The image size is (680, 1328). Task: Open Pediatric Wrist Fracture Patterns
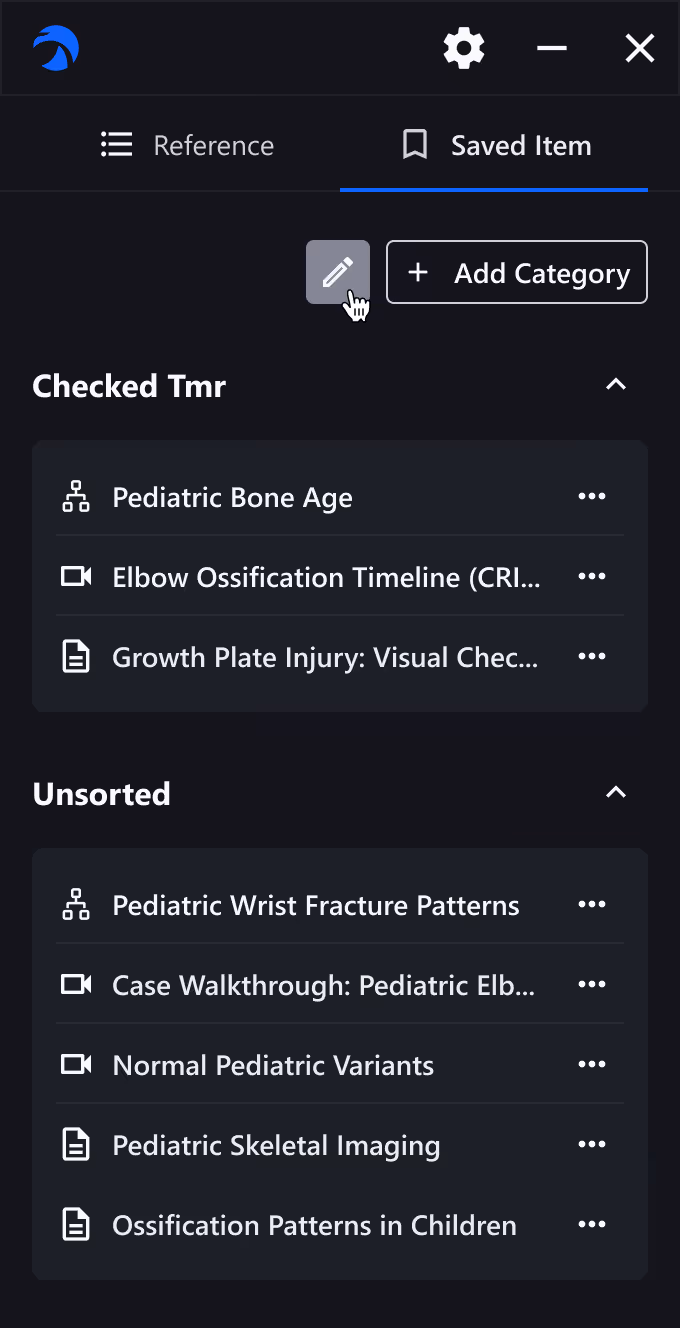point(316,905)
